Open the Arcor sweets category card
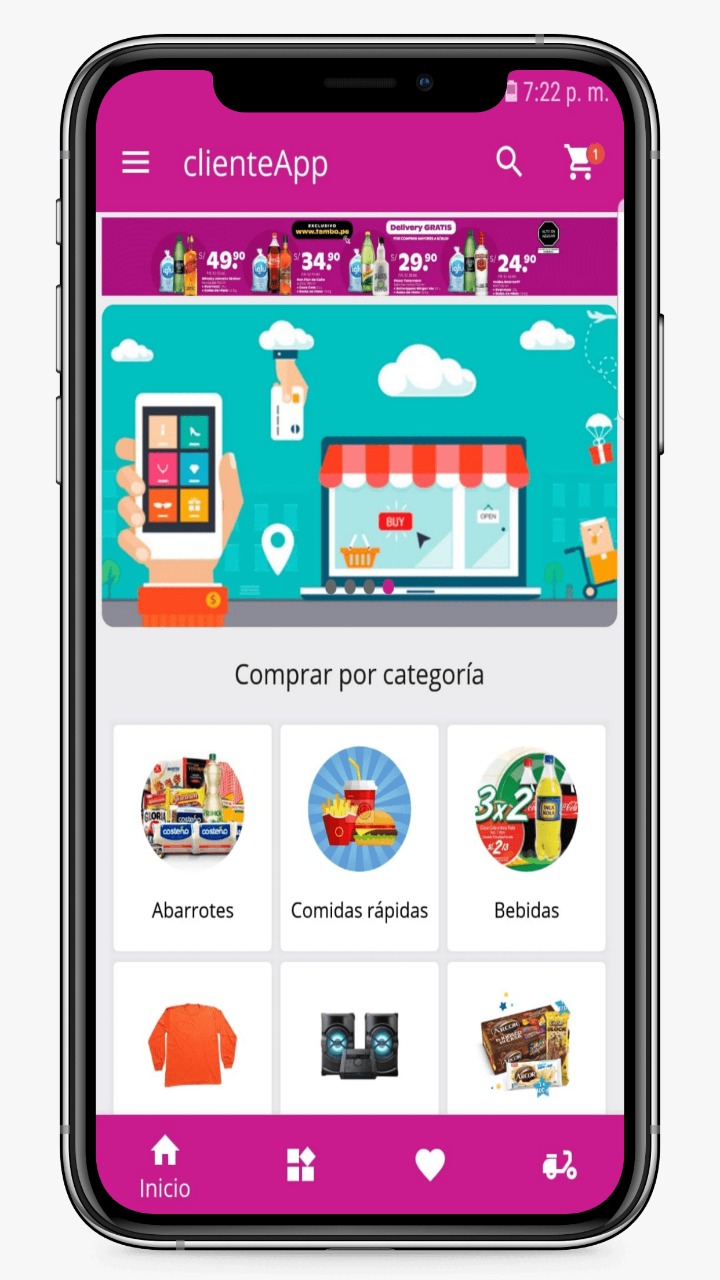The image size is (720, 1280). coord(526,1038)
